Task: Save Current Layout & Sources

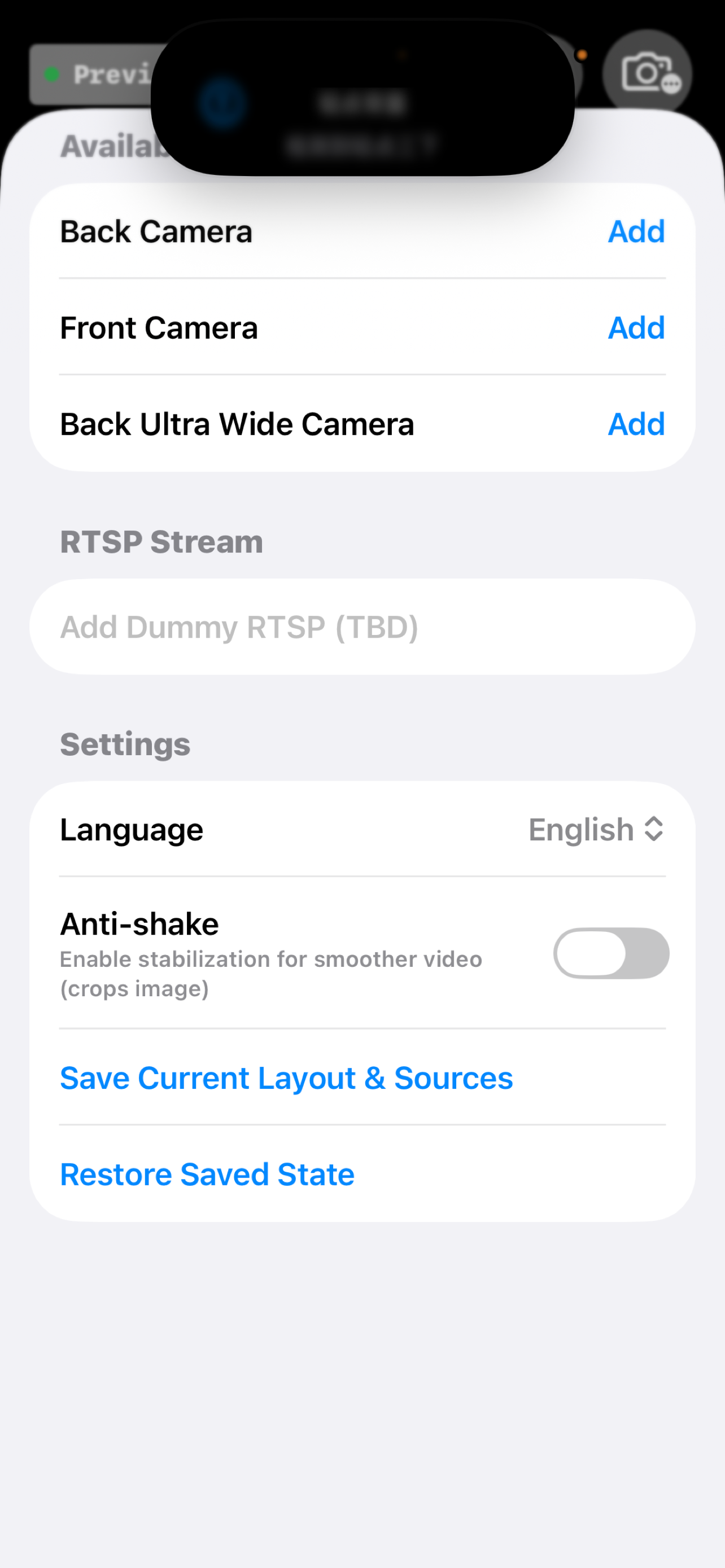Action: click(x=286, y=1078)
